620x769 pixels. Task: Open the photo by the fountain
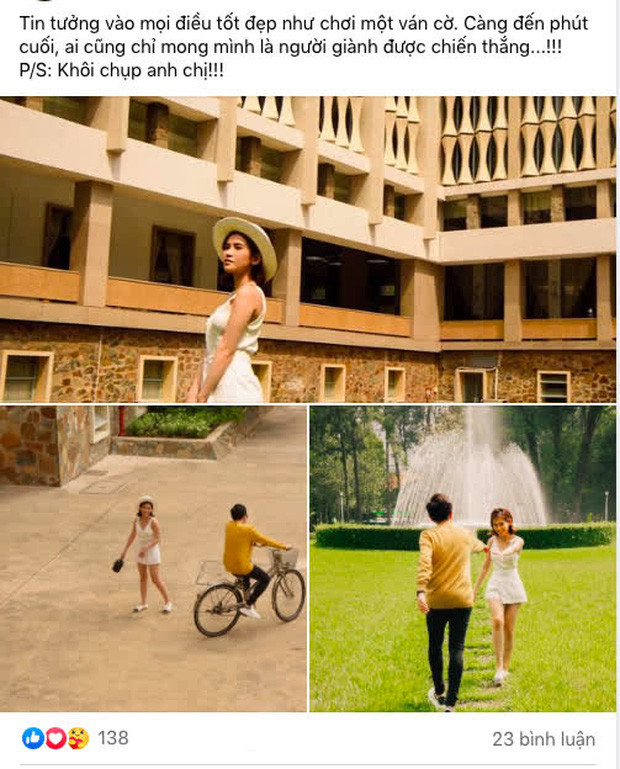click(462, 558)
